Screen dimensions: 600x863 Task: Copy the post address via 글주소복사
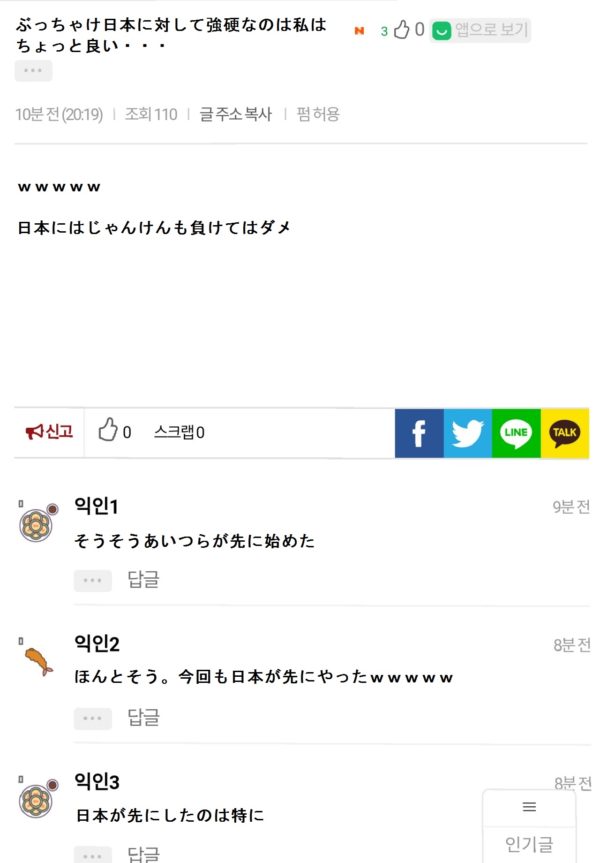pos(236,114)
